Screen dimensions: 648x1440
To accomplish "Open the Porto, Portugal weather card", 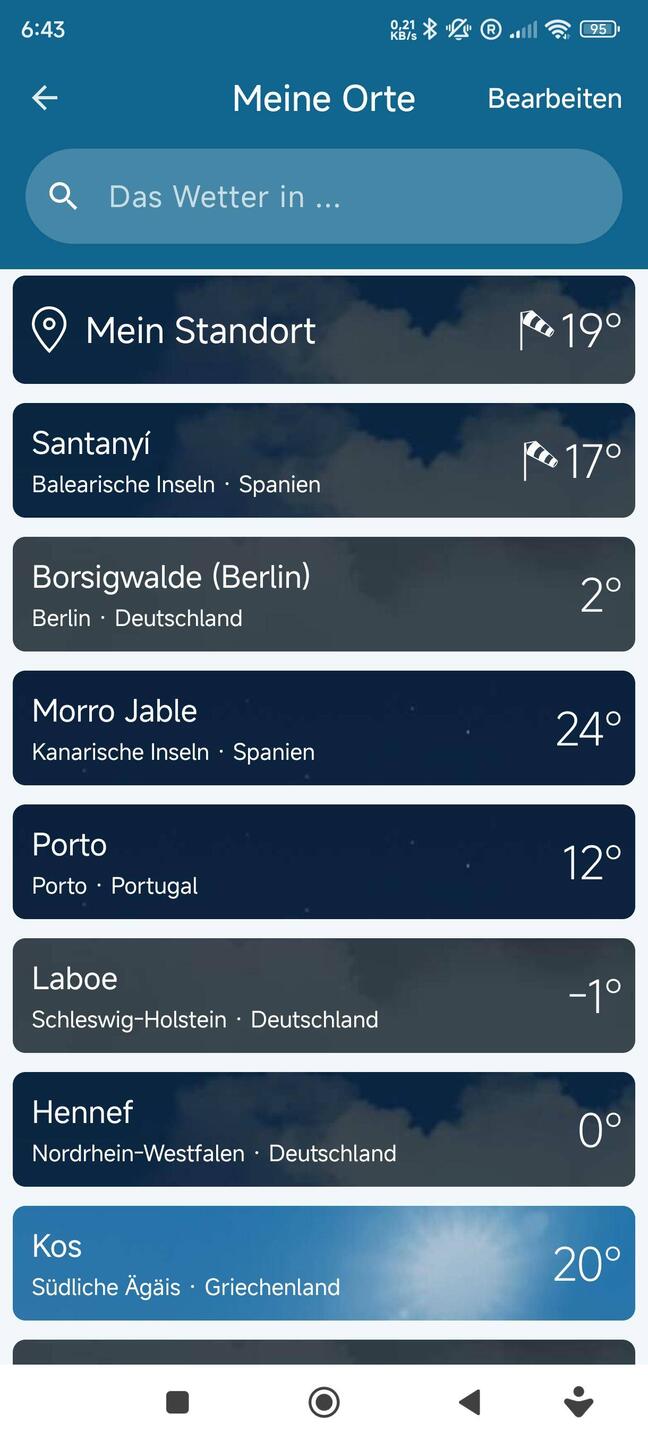I will click(324, 862).
